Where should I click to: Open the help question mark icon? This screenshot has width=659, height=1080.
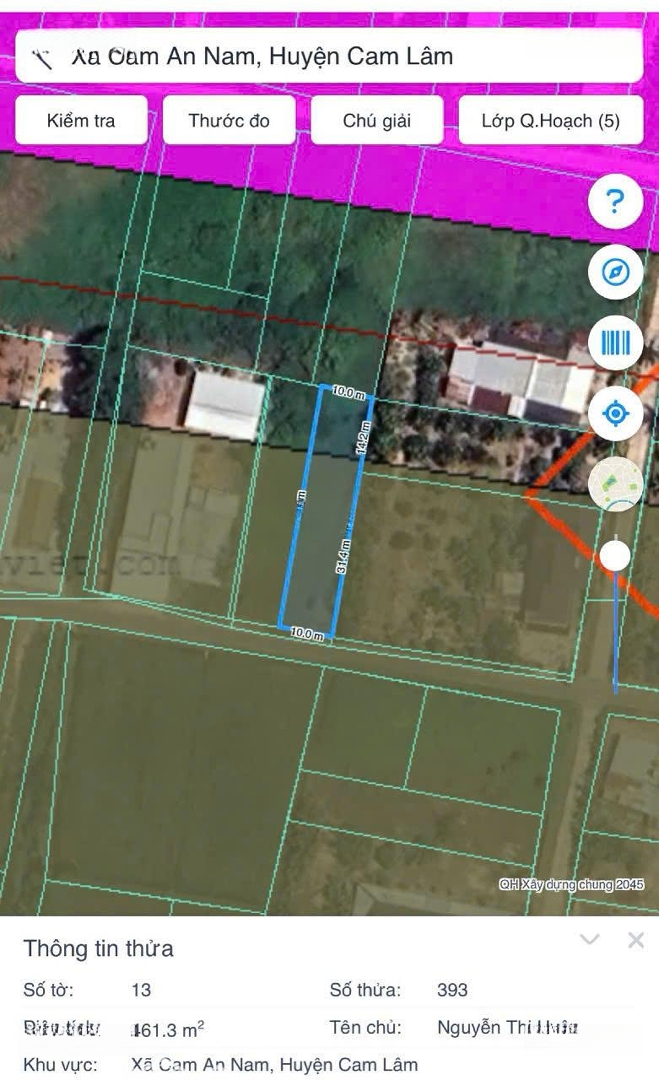coord(616,201)
